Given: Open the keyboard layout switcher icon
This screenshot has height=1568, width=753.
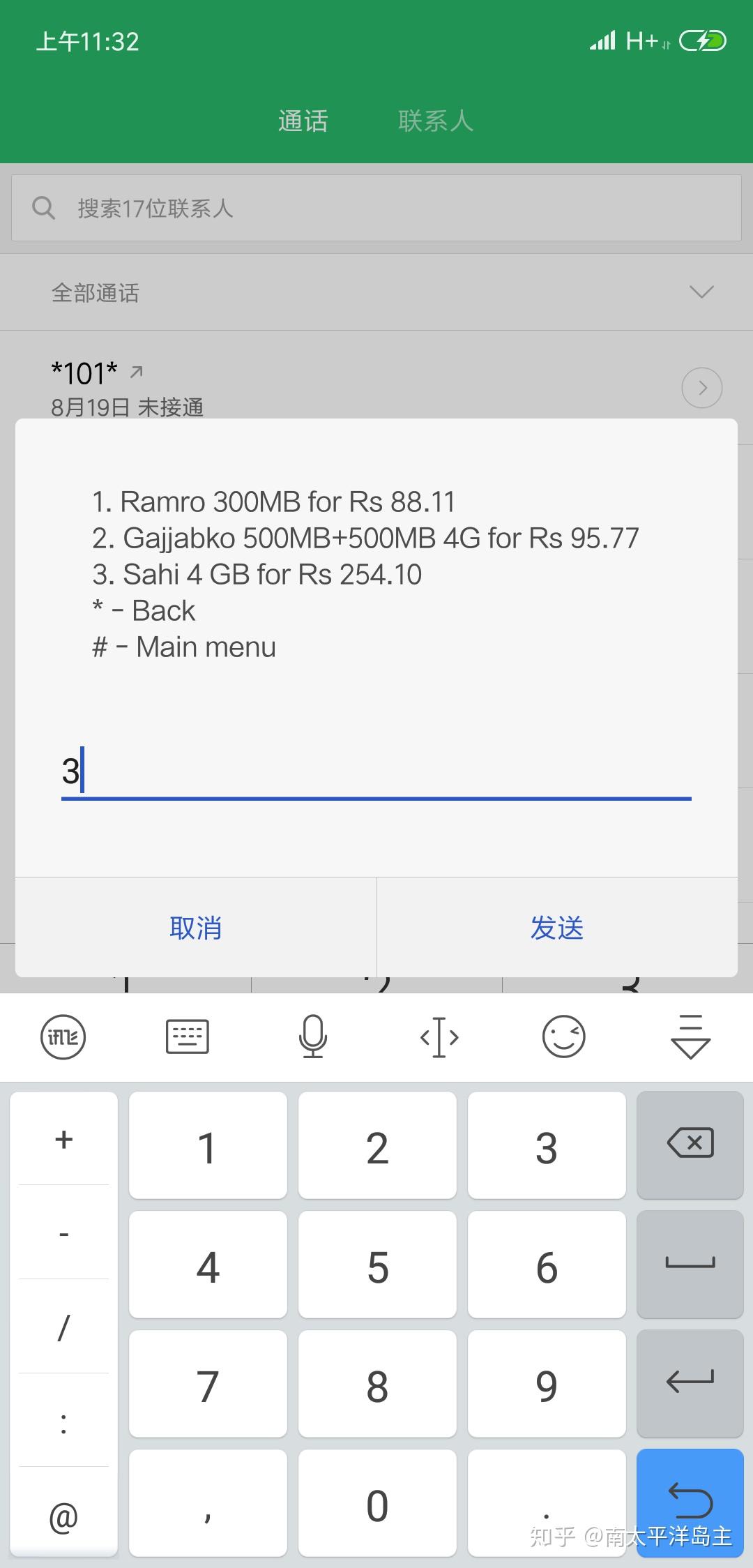Looking at the screenshot, I should click(x=188, y=1039).
